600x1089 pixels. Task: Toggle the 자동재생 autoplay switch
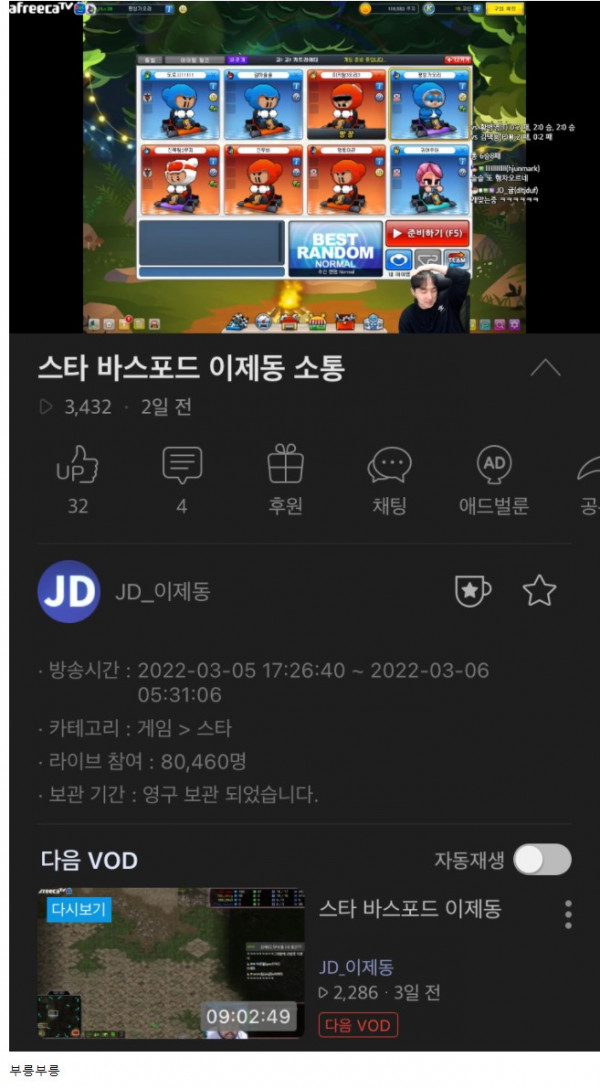coord(542,860)
